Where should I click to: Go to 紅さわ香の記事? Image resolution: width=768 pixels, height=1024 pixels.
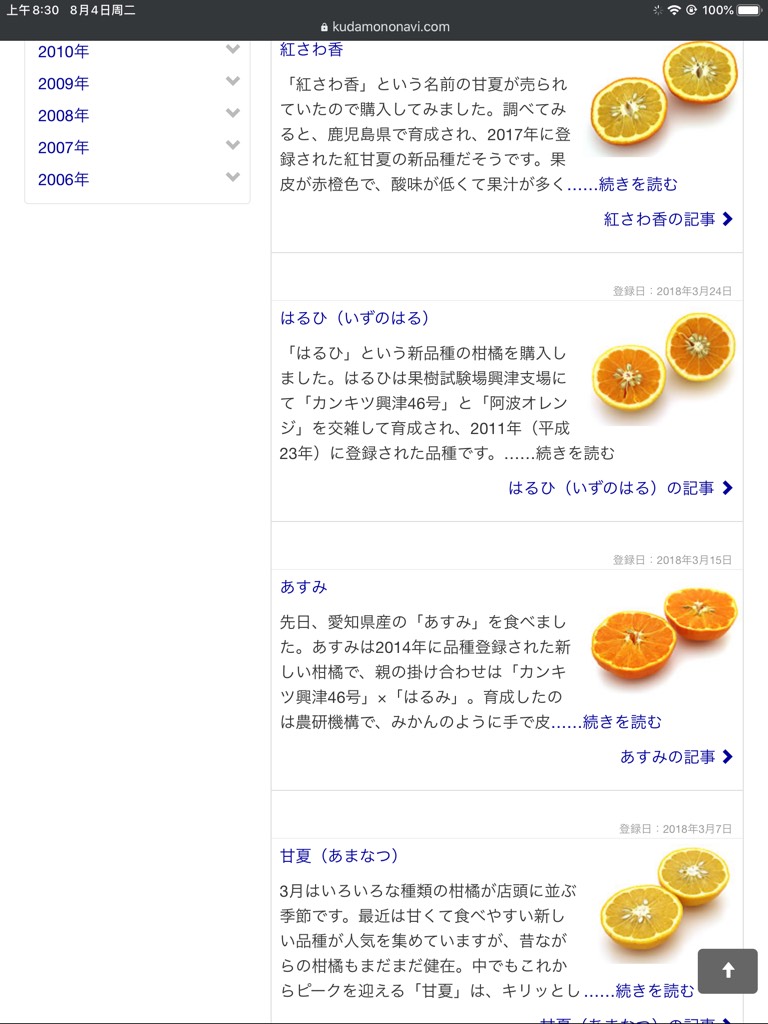click(668, 219)
